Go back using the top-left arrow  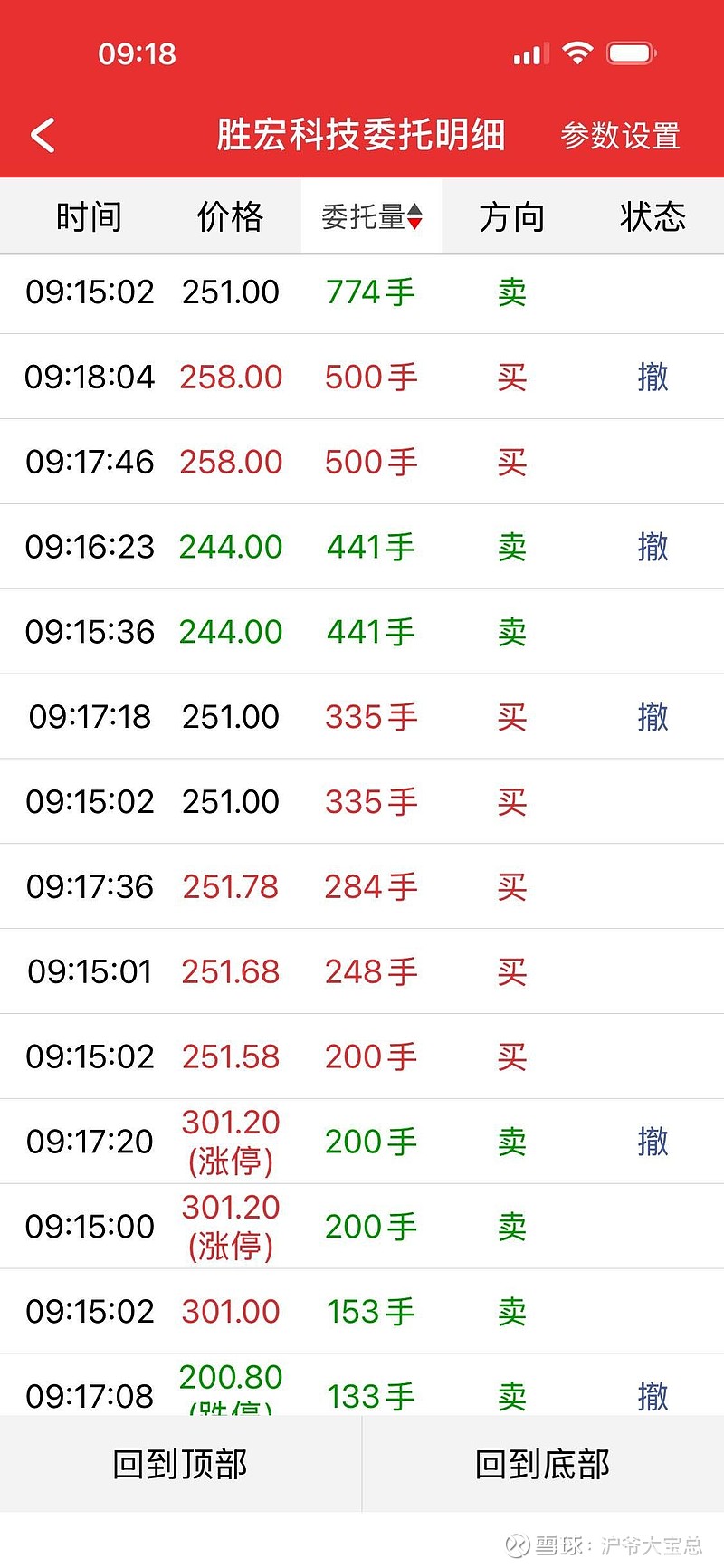coord(43,136)
